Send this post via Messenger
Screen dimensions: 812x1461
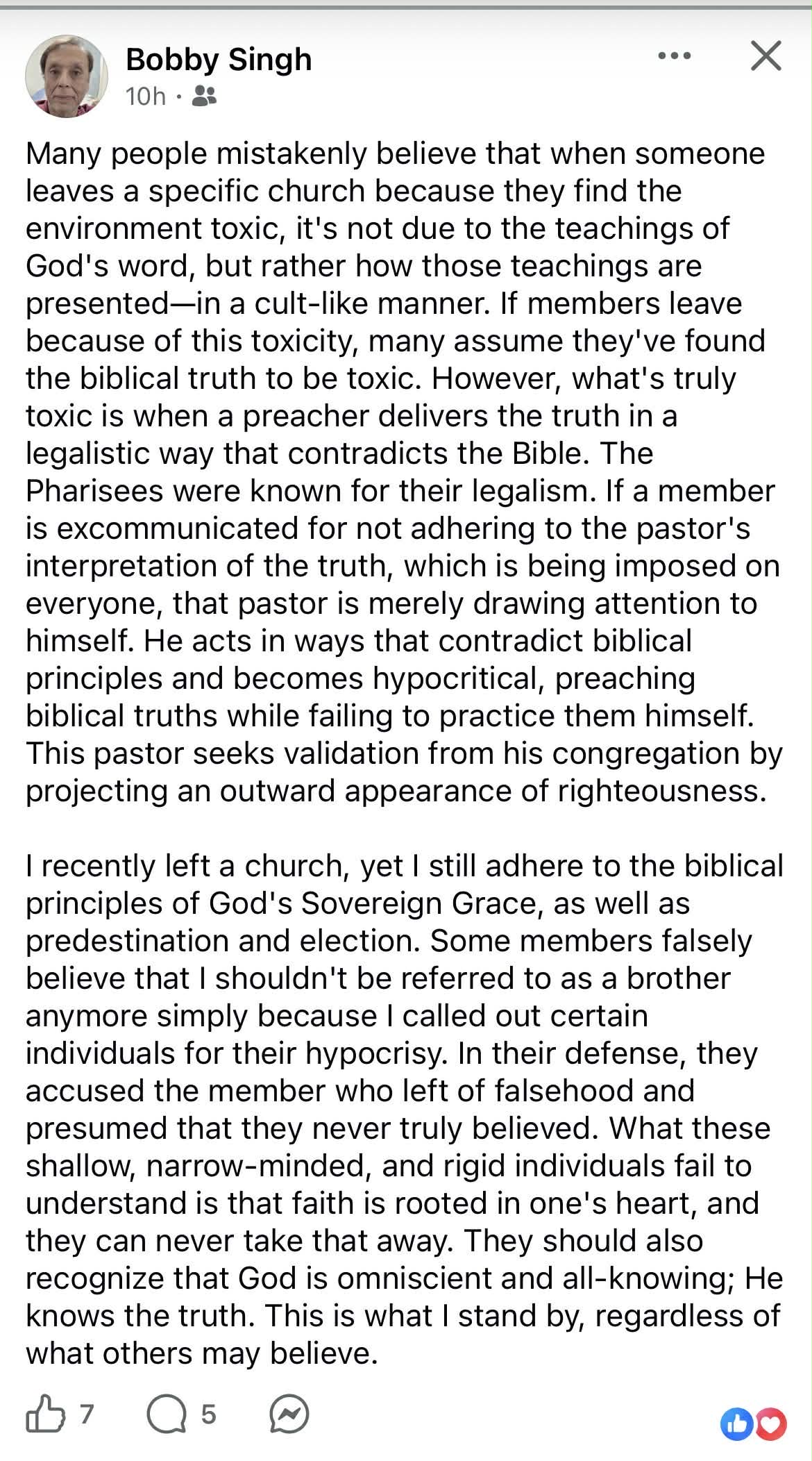pos(289,1414)
